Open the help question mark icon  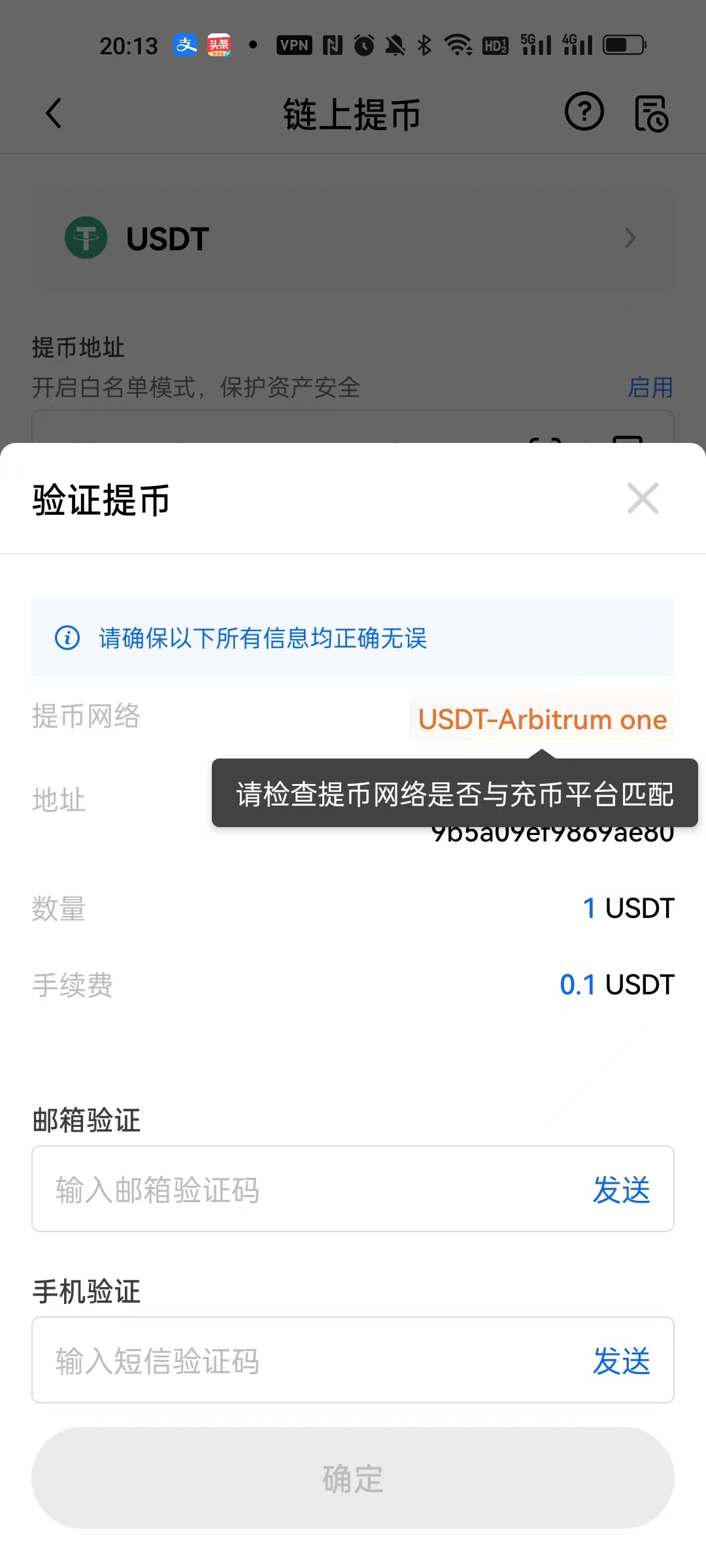point(584,112)
